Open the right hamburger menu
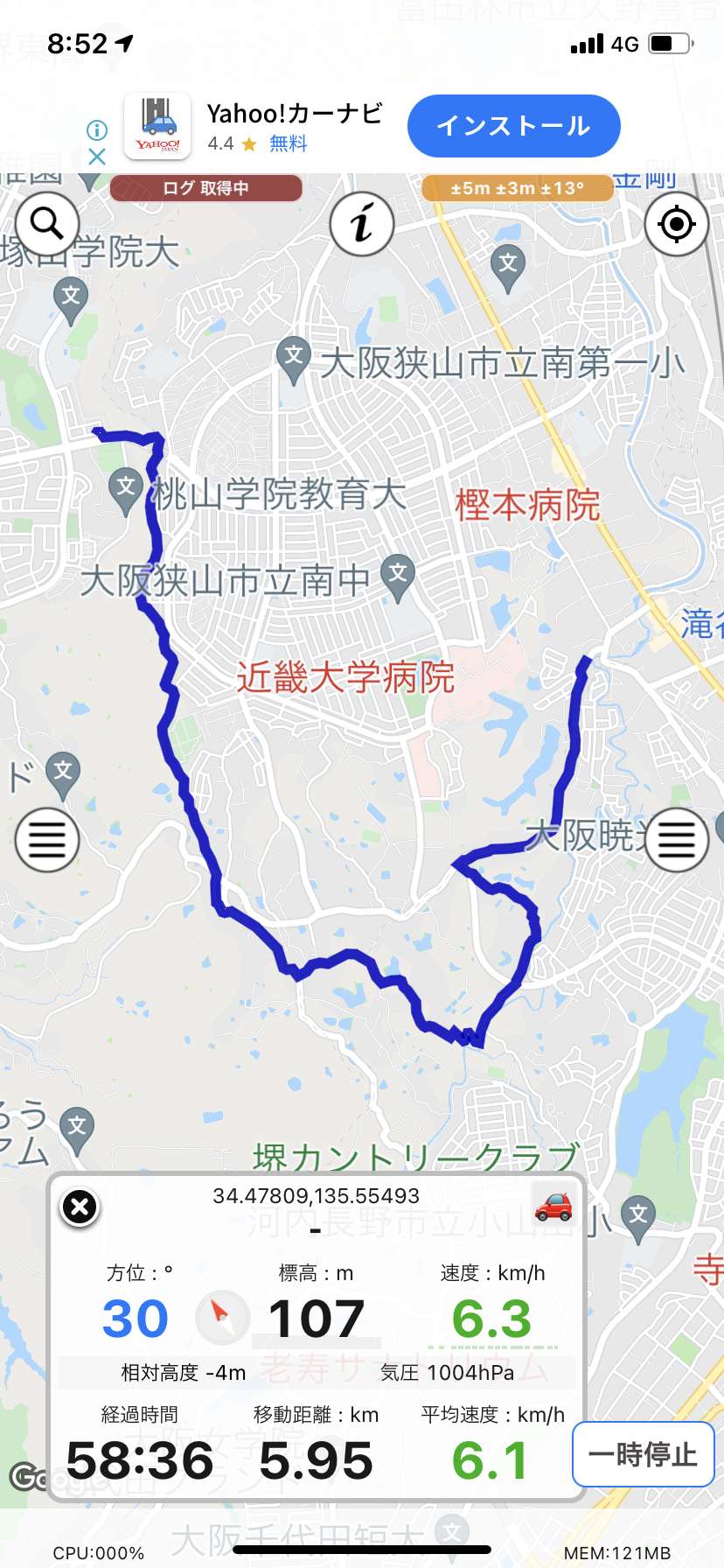The width and height of the screenshot is (724, 1568). point(677,840)
